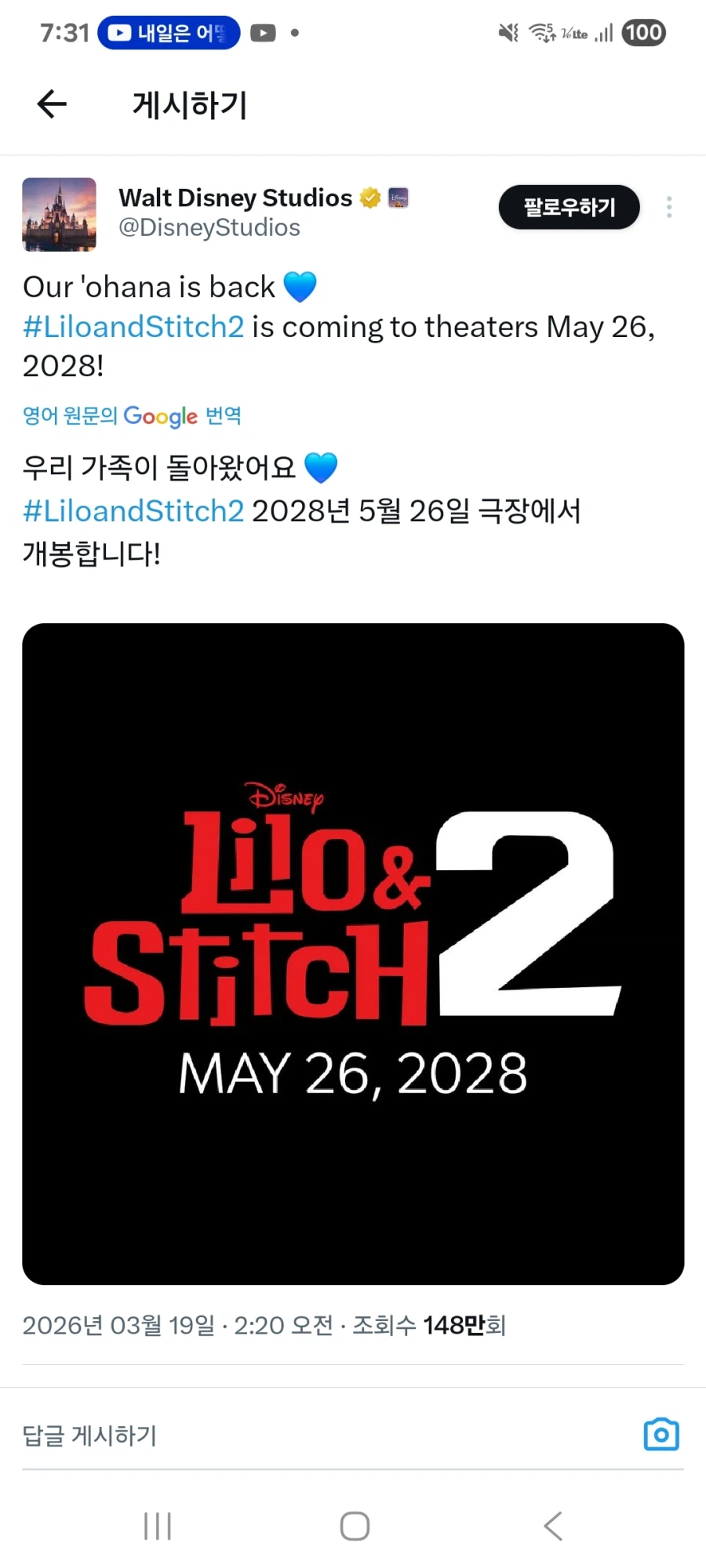The height and width of the screenshot is (1568, 706).
Task: Open the #LiloandStitch2 hashtag in English text
Action: click(133, 327)
